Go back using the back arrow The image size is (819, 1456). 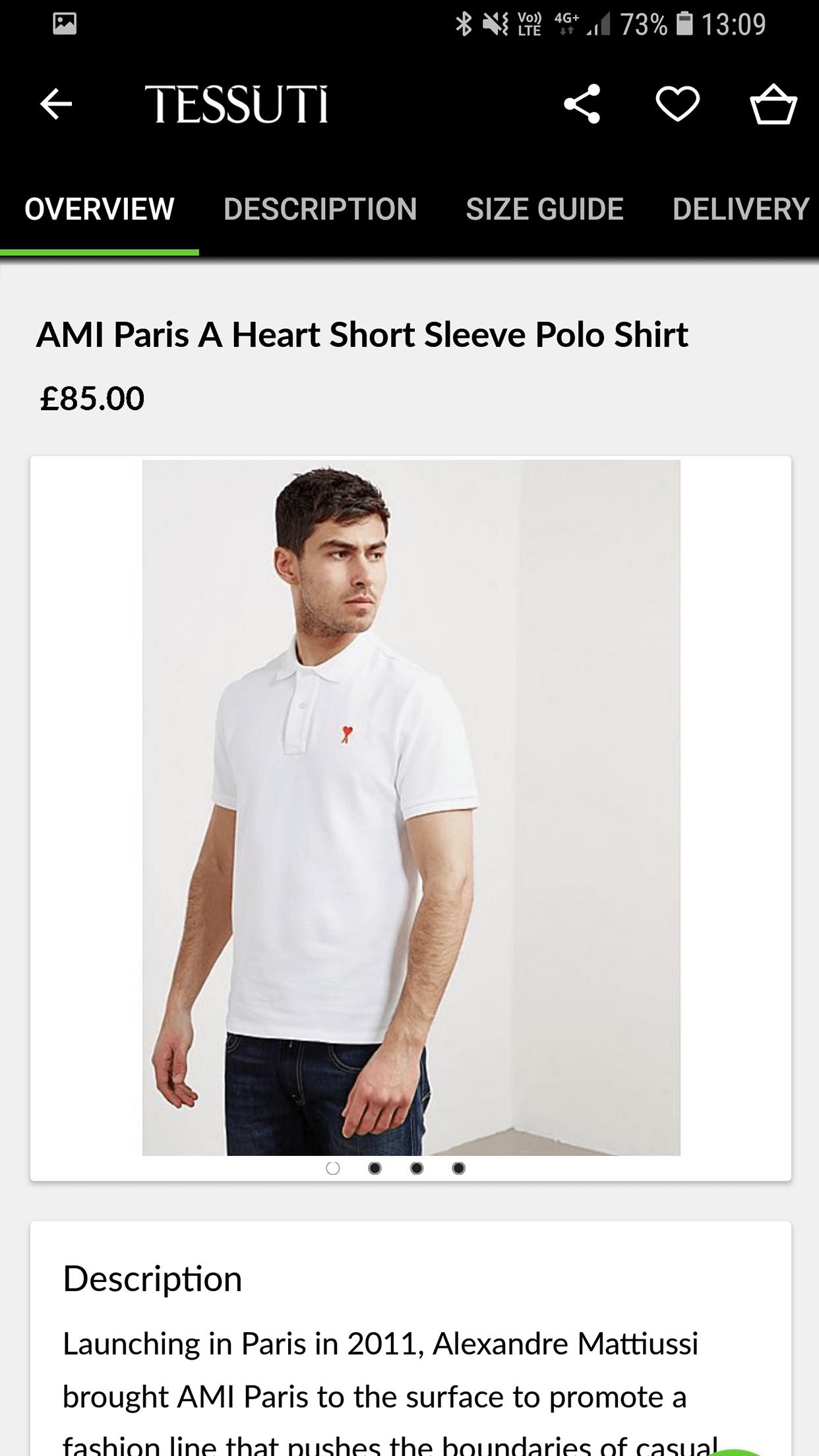(56, 104)
